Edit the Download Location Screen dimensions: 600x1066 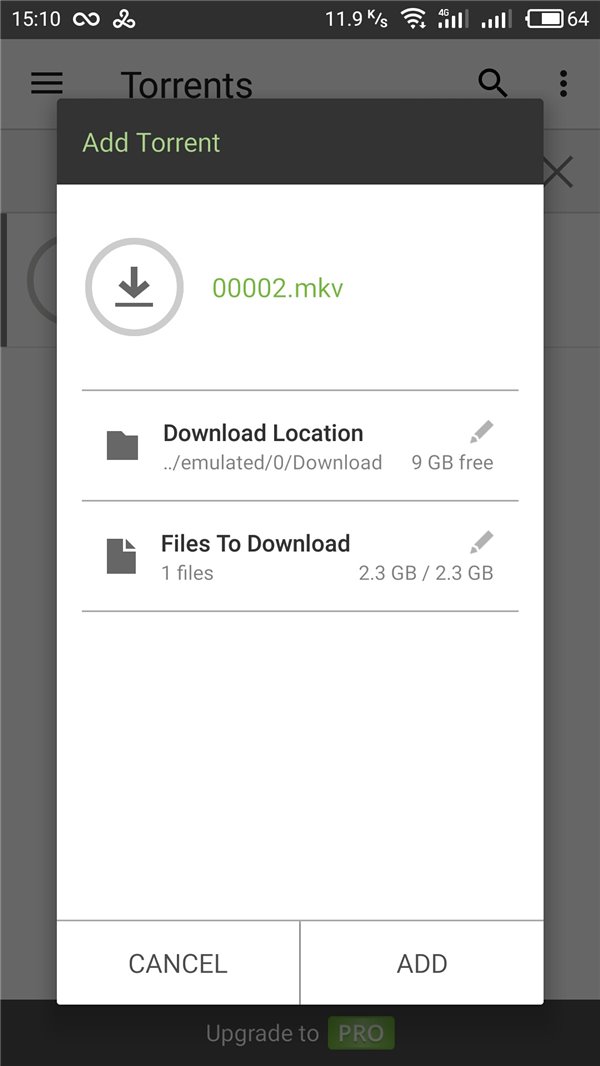481,433
